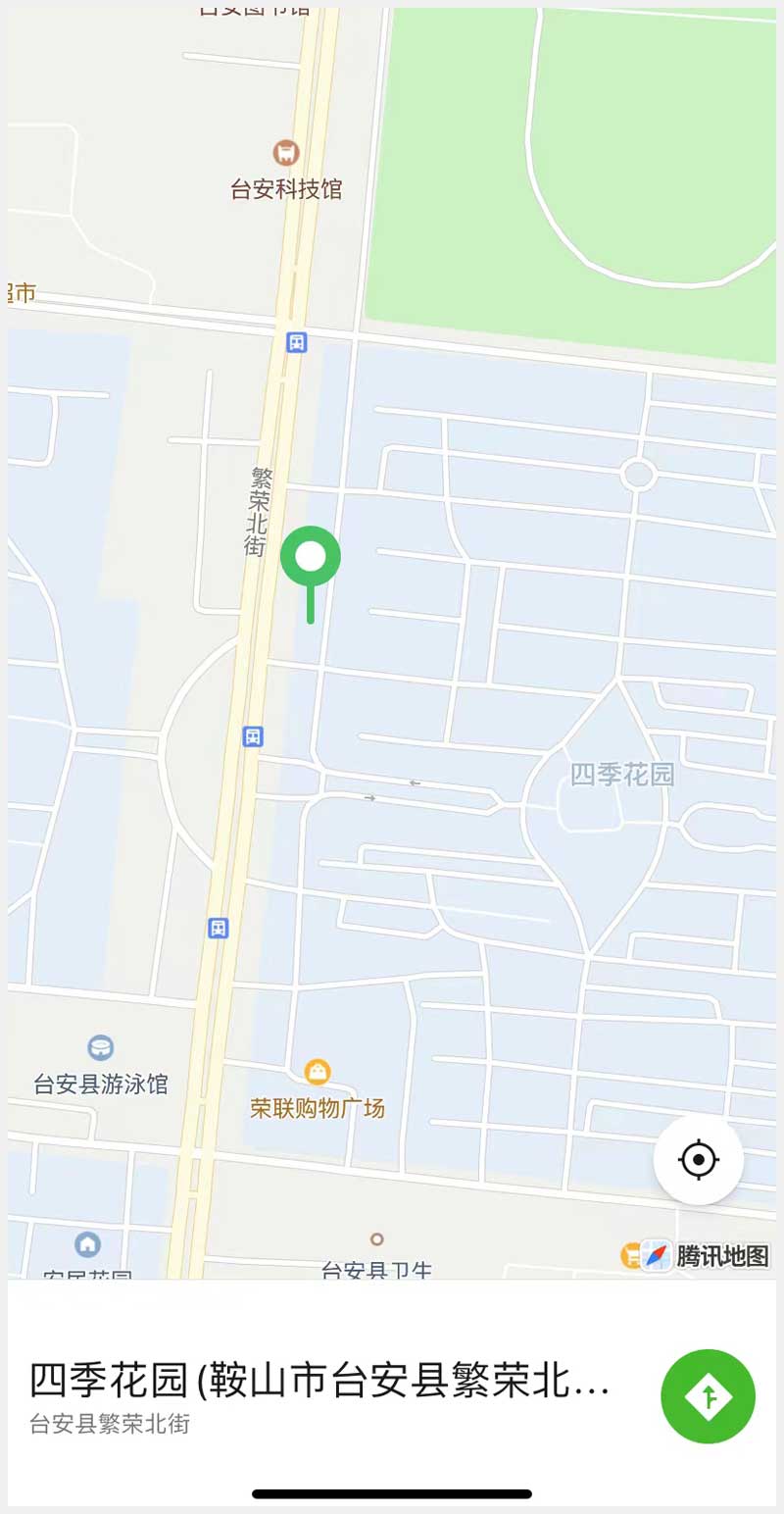Recenter map on my current location
784x1514 pixels.
pos(698,1160)
